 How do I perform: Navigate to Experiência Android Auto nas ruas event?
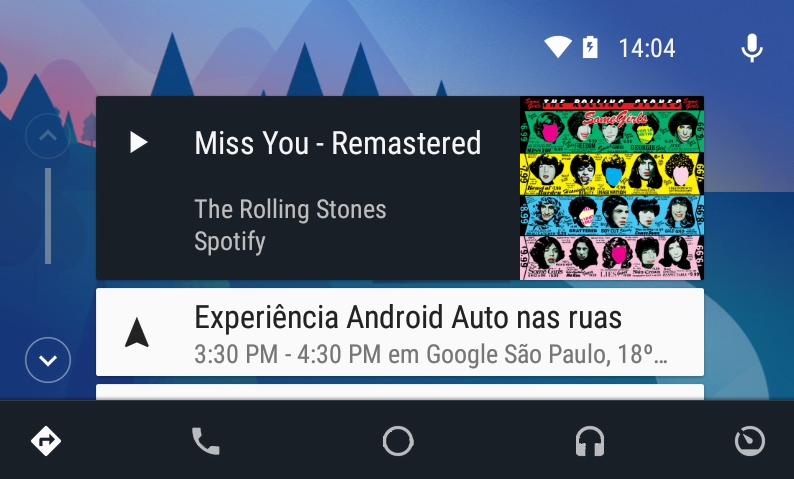[137, 333]
